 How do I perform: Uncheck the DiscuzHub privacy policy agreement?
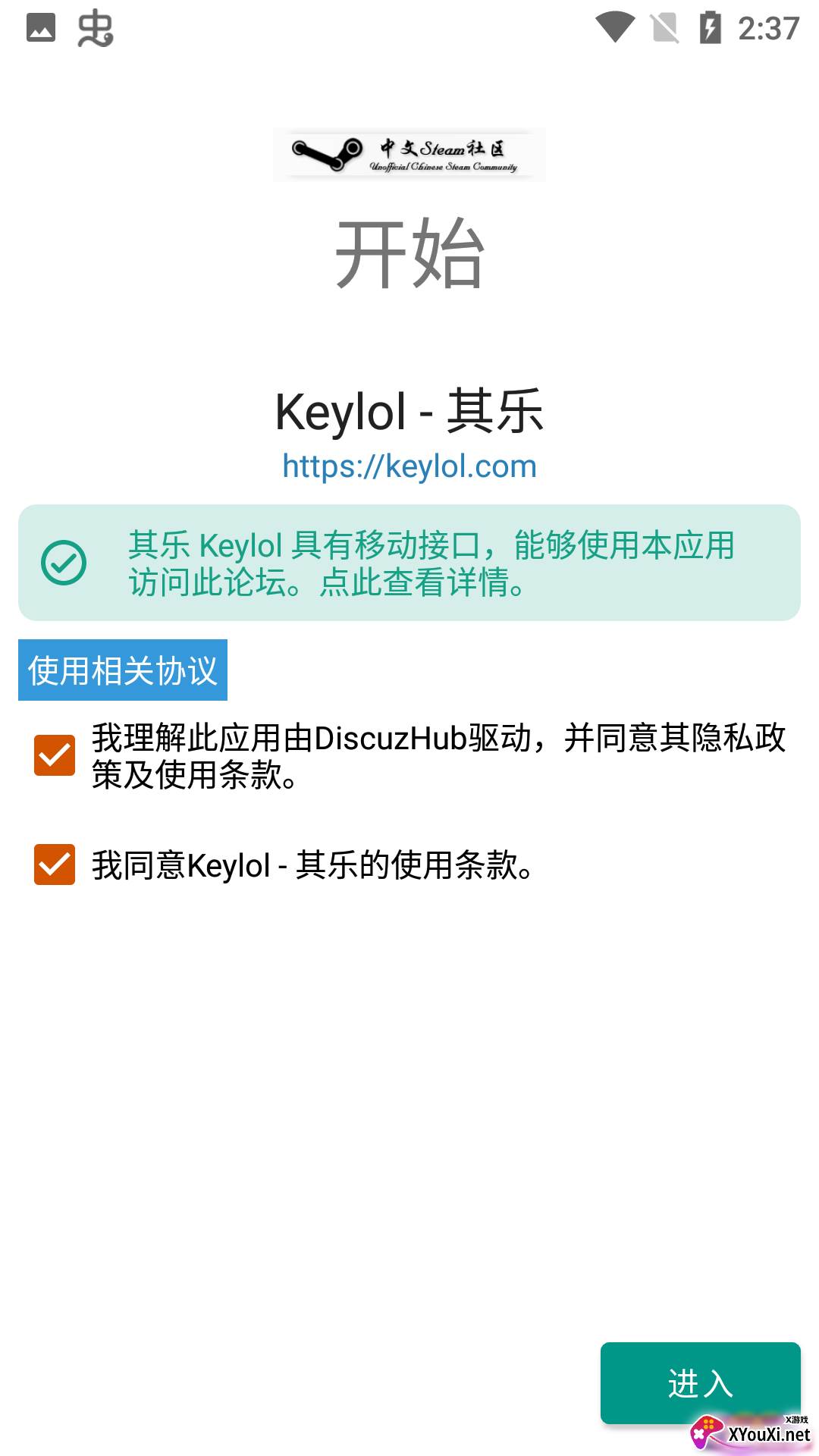point(55,755)
